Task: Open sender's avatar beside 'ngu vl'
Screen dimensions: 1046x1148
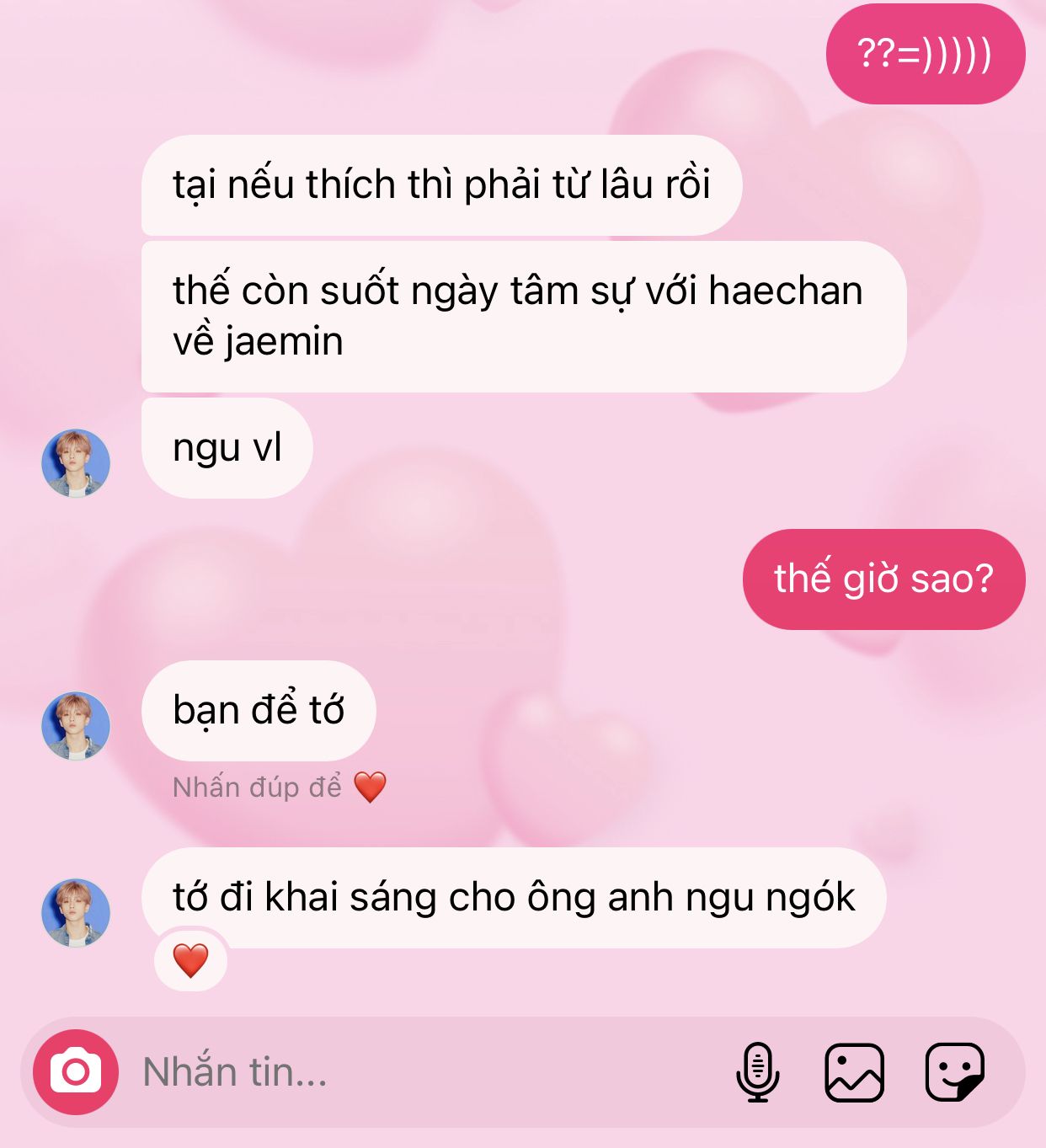Action: 76,462
